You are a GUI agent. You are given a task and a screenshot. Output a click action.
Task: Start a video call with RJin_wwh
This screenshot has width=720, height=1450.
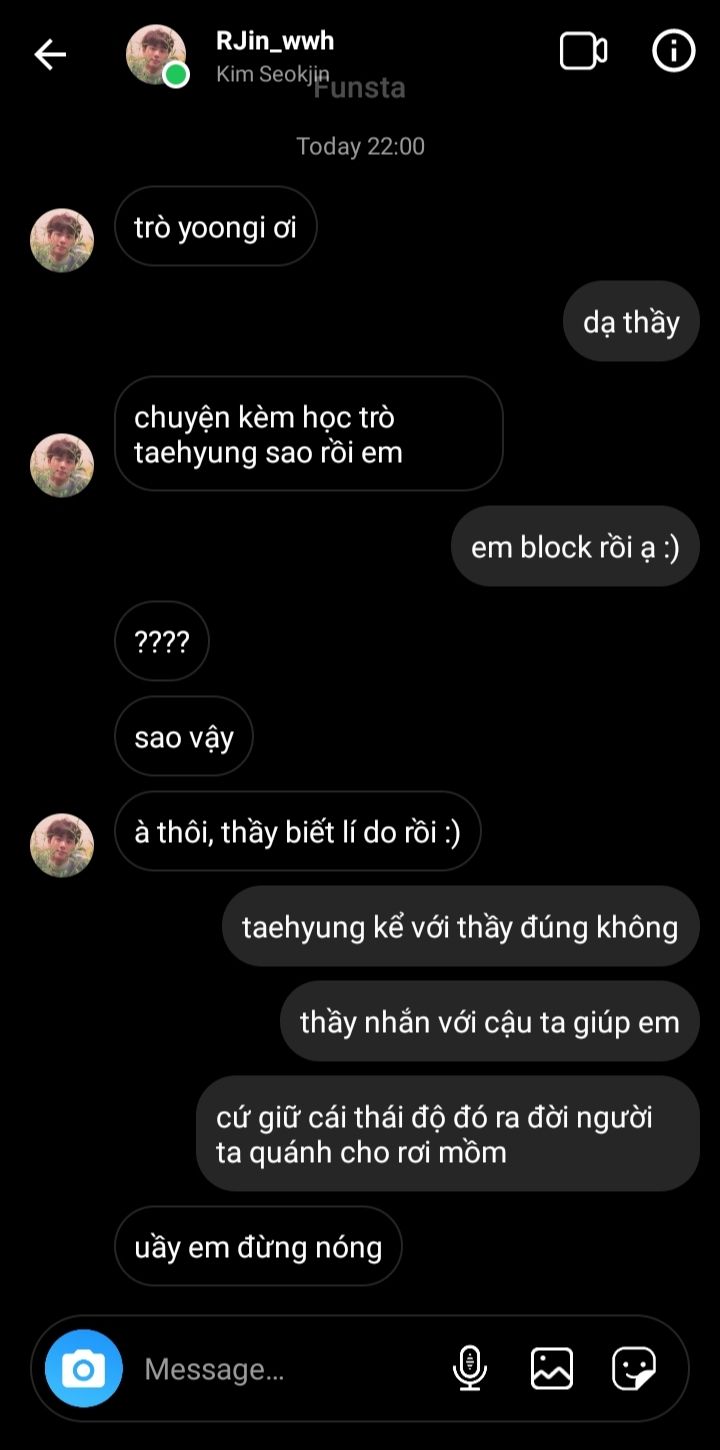click(583, 52)
